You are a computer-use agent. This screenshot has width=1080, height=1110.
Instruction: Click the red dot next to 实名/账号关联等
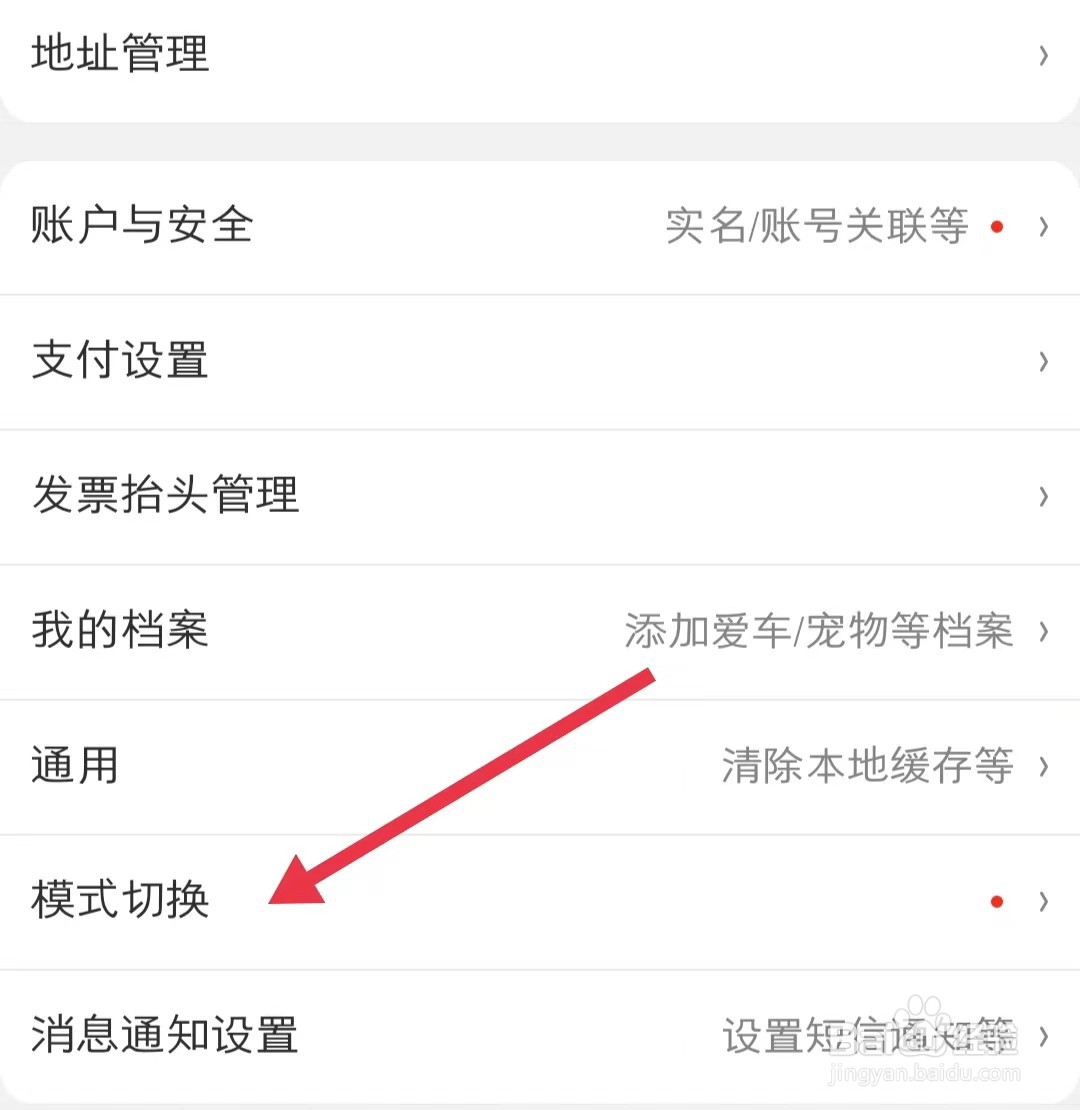(997, 226)
